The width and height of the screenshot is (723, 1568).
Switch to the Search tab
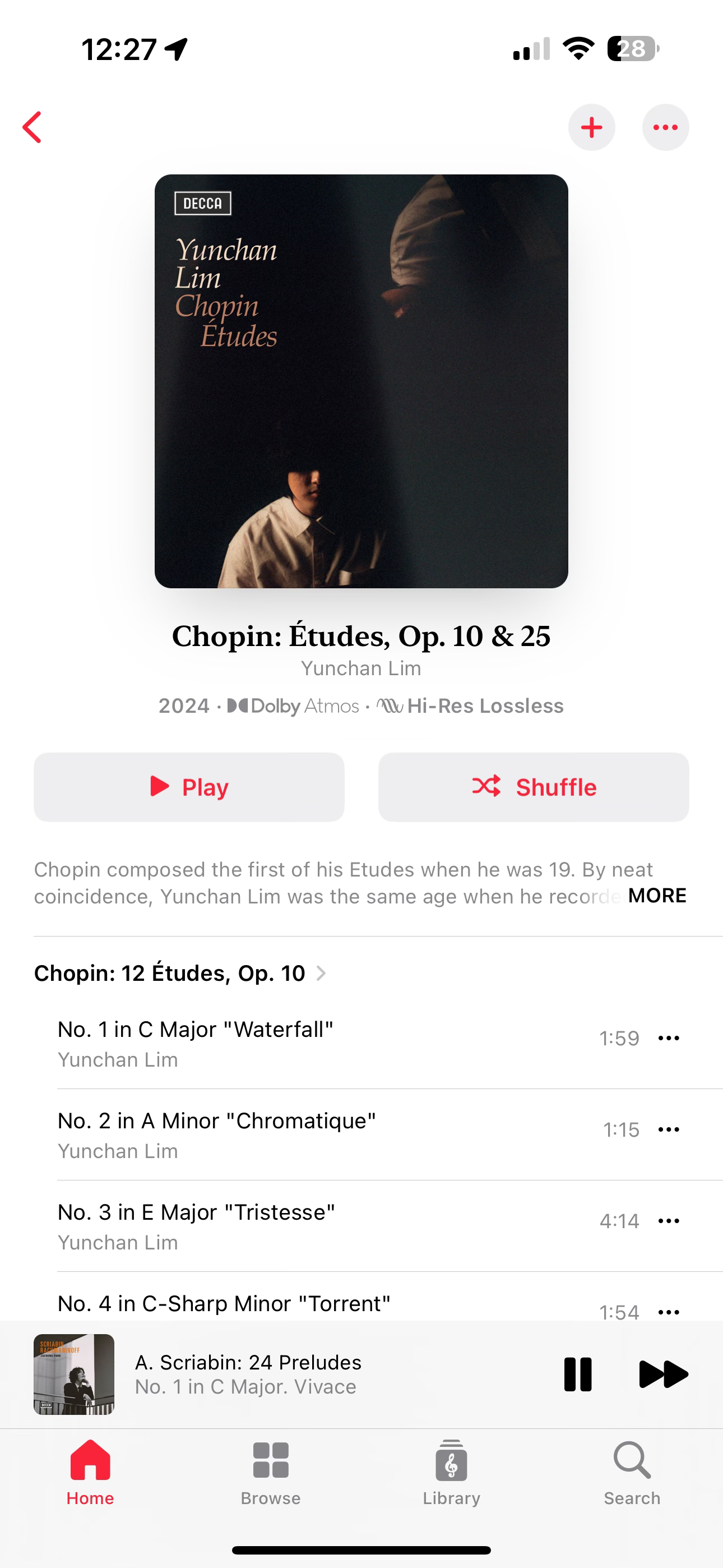pyautogui.click(x=632, y=1472)
